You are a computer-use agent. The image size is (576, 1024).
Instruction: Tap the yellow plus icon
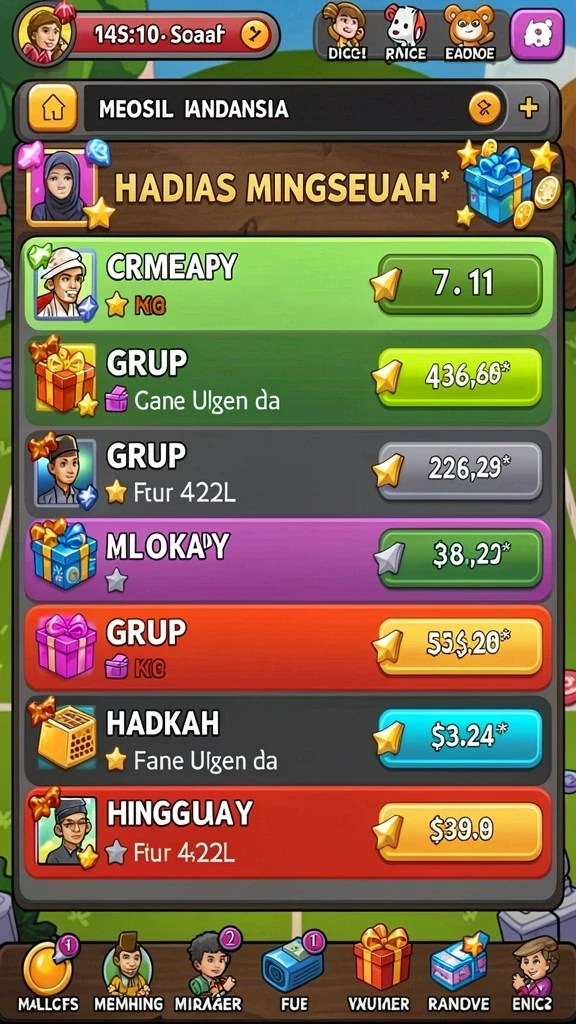[x=528, y=108]
